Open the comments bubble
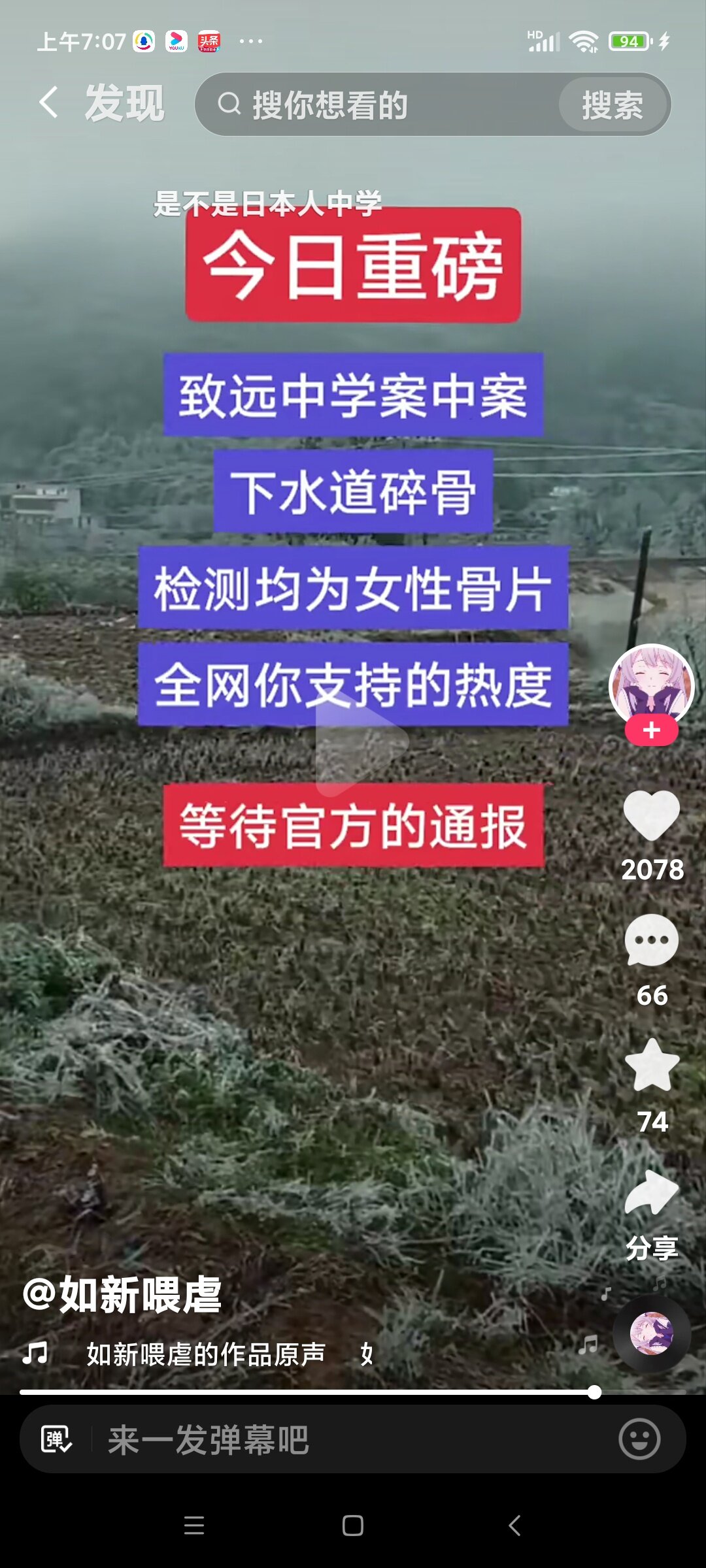This screenshot has height=1568, width=706. [652, 940]
